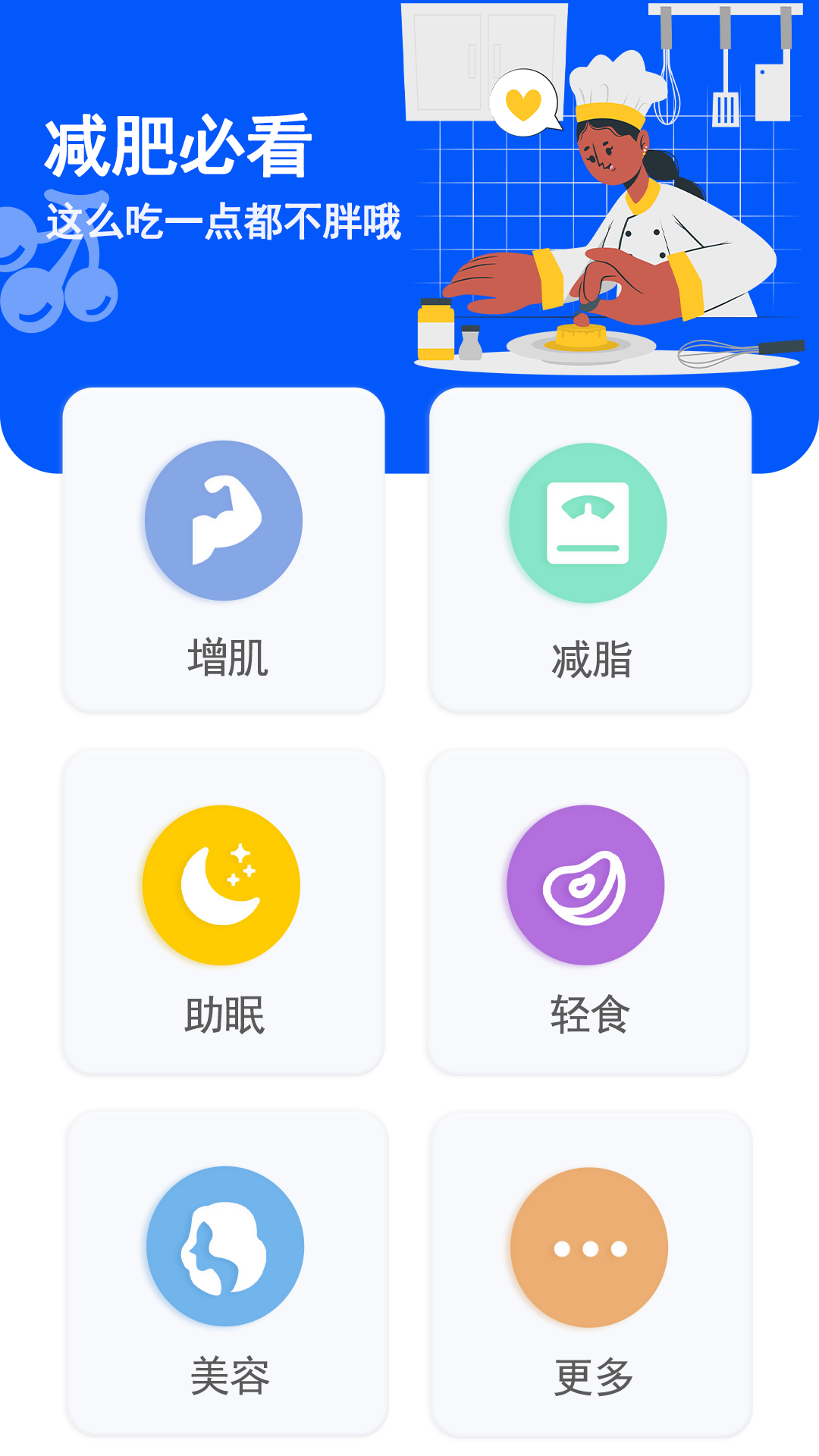Open the 增肌 category card

tap(225, 548)
